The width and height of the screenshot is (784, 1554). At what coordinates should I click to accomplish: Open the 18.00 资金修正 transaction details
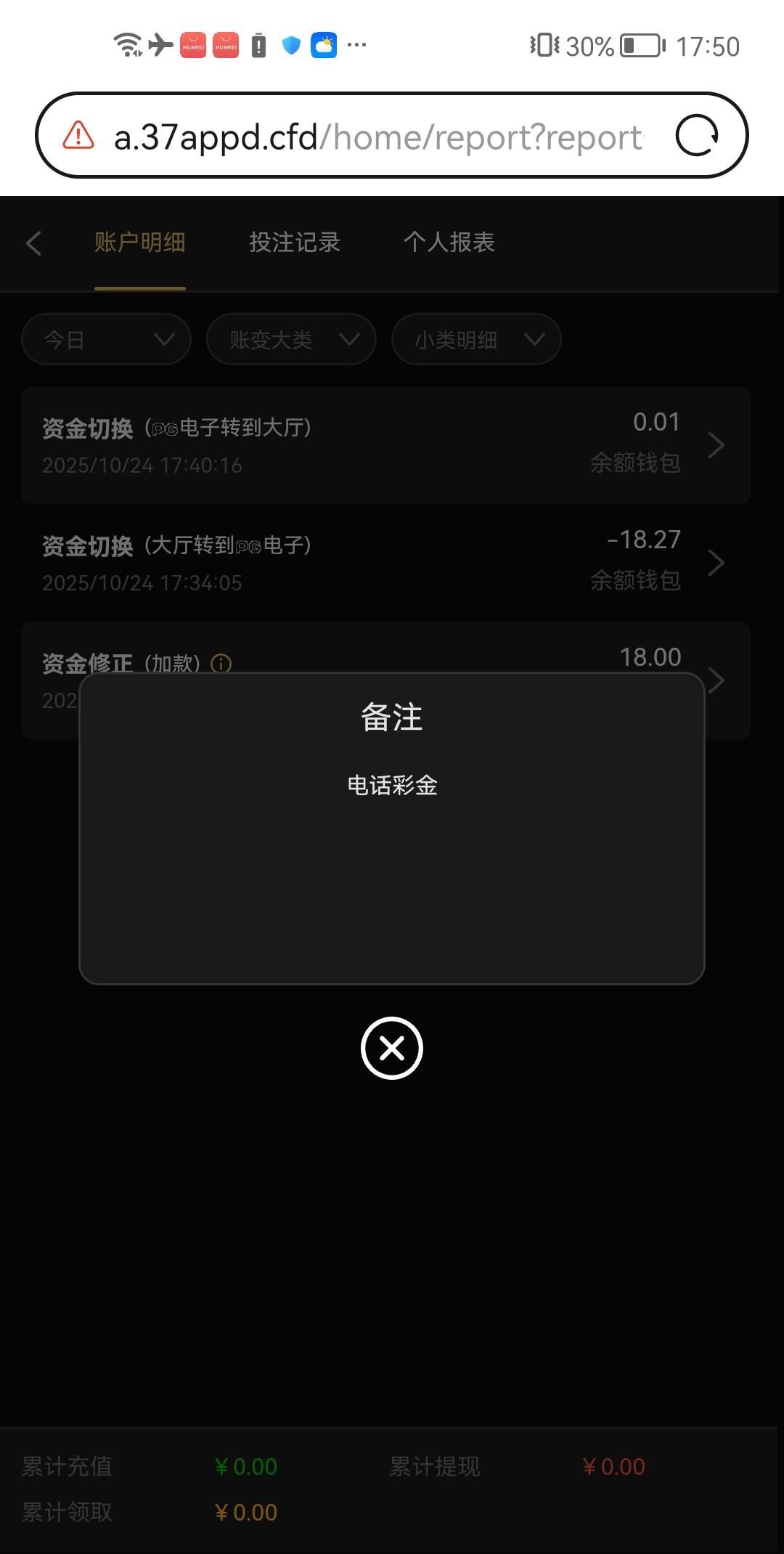tap(716, 680)
